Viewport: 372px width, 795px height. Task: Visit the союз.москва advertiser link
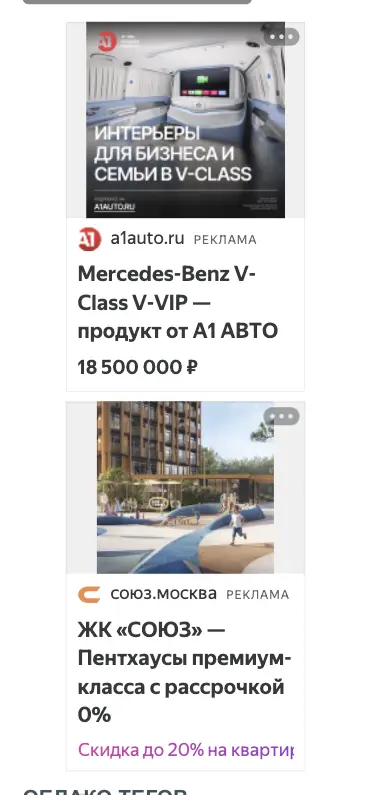(x=163, y=593)
